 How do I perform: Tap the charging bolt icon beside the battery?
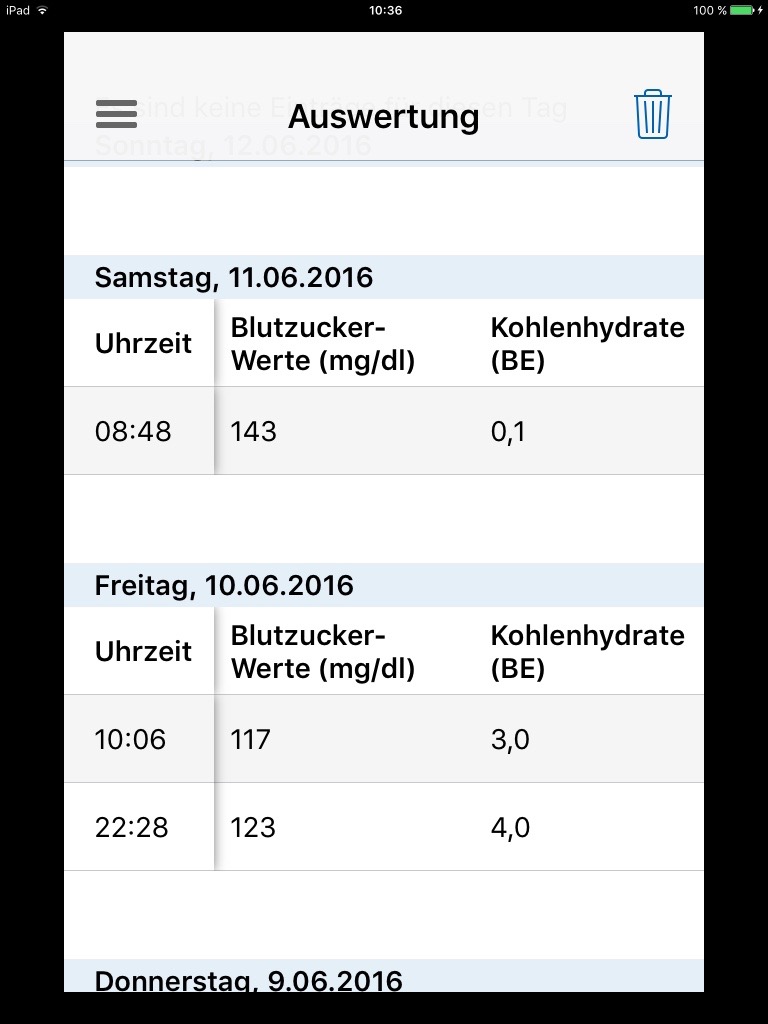pyautogui.click(x=762, y=11)
